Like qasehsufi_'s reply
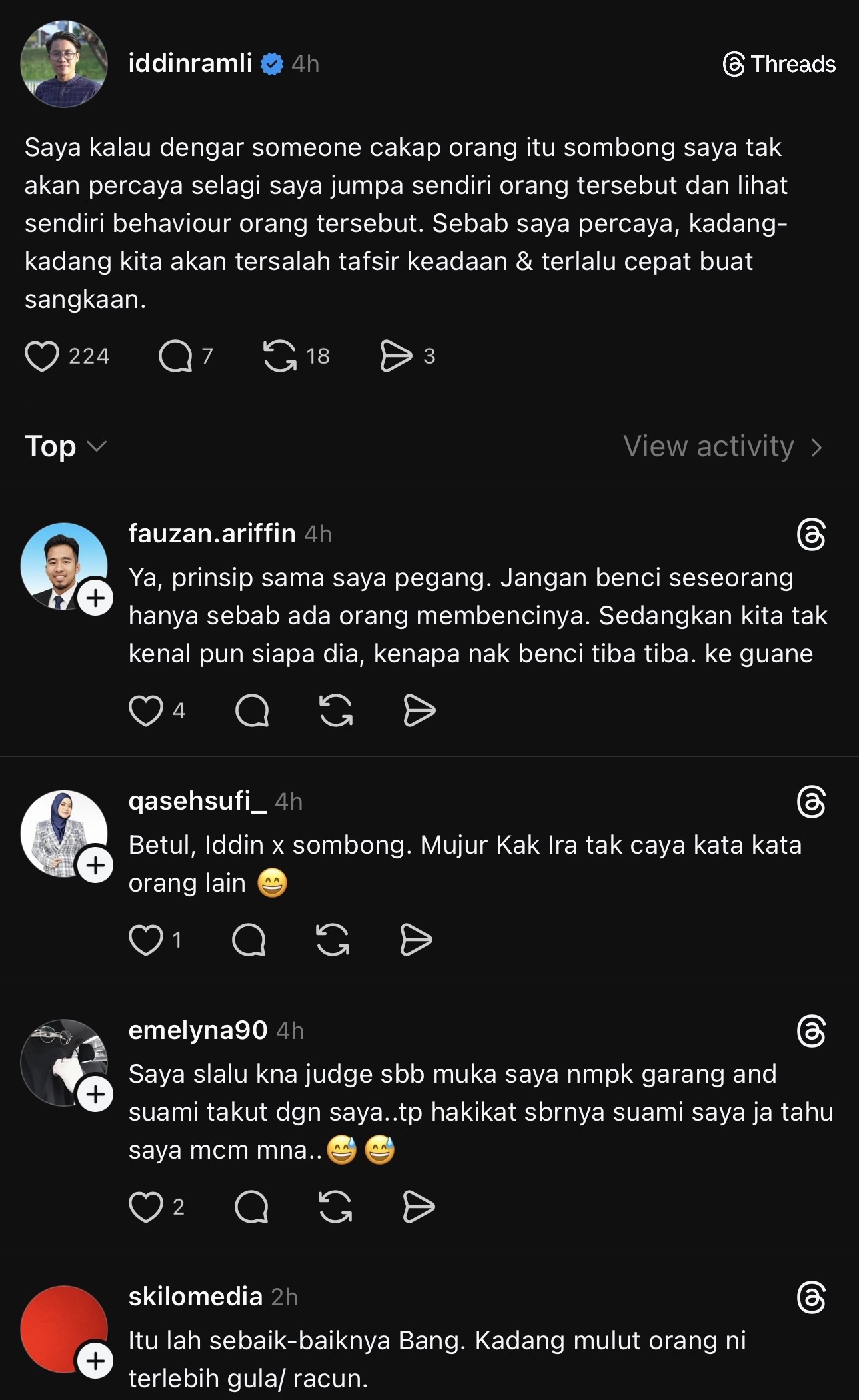The image size is (859, 1400). pos(145,940)
